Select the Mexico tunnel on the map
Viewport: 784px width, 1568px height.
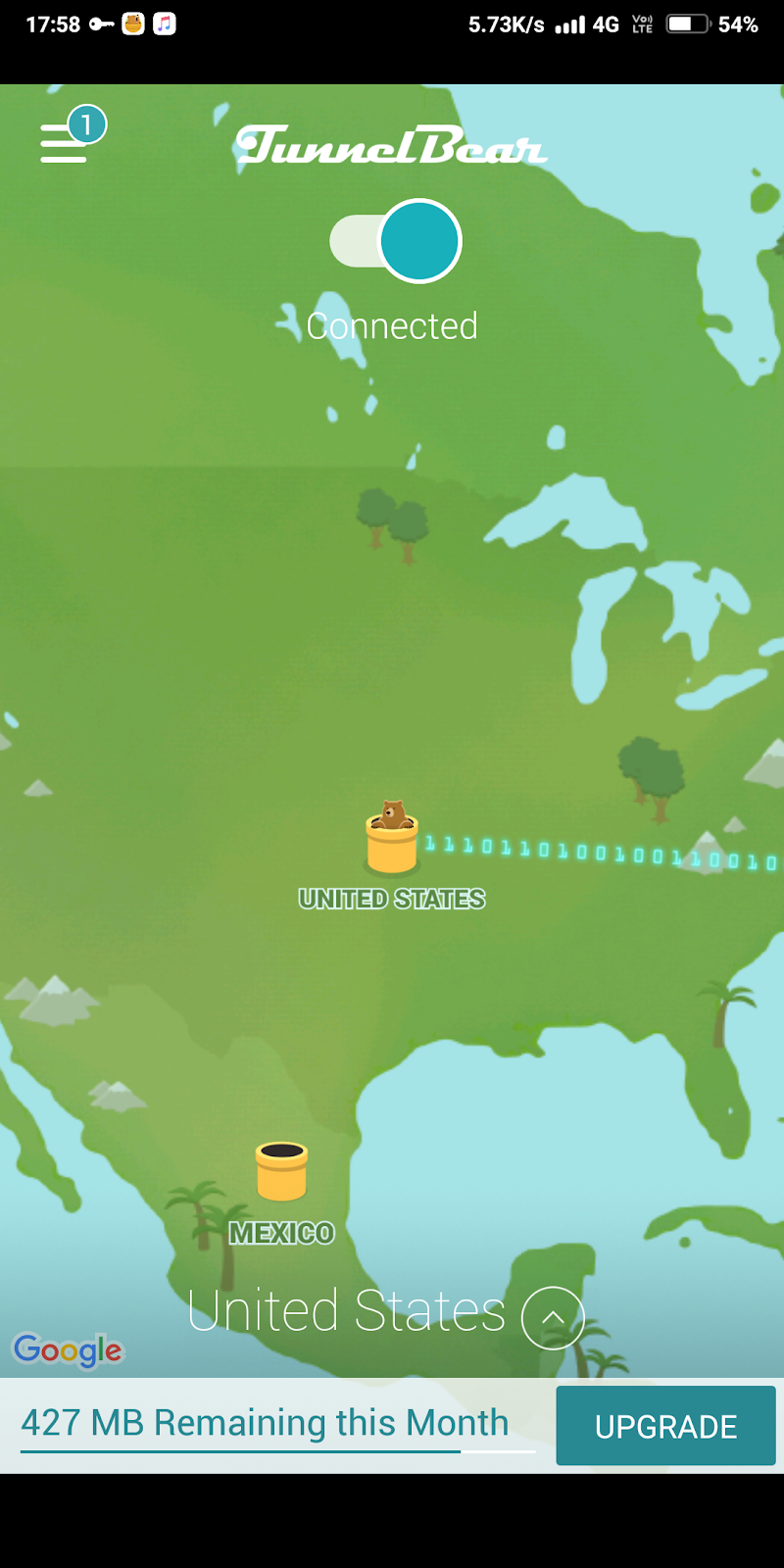[x=281, y=1172]
